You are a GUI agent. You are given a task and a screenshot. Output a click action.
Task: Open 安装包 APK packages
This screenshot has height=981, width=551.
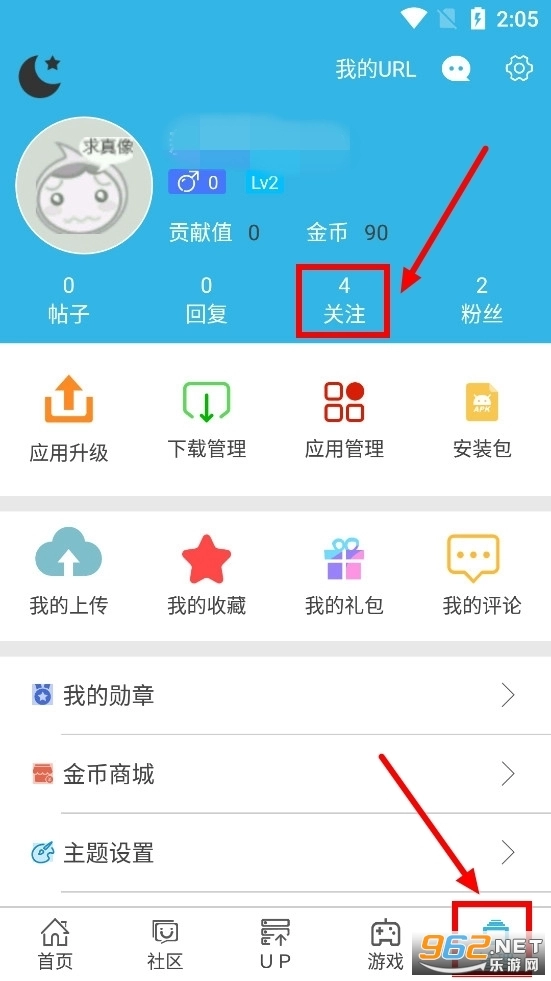click(482, 418)
